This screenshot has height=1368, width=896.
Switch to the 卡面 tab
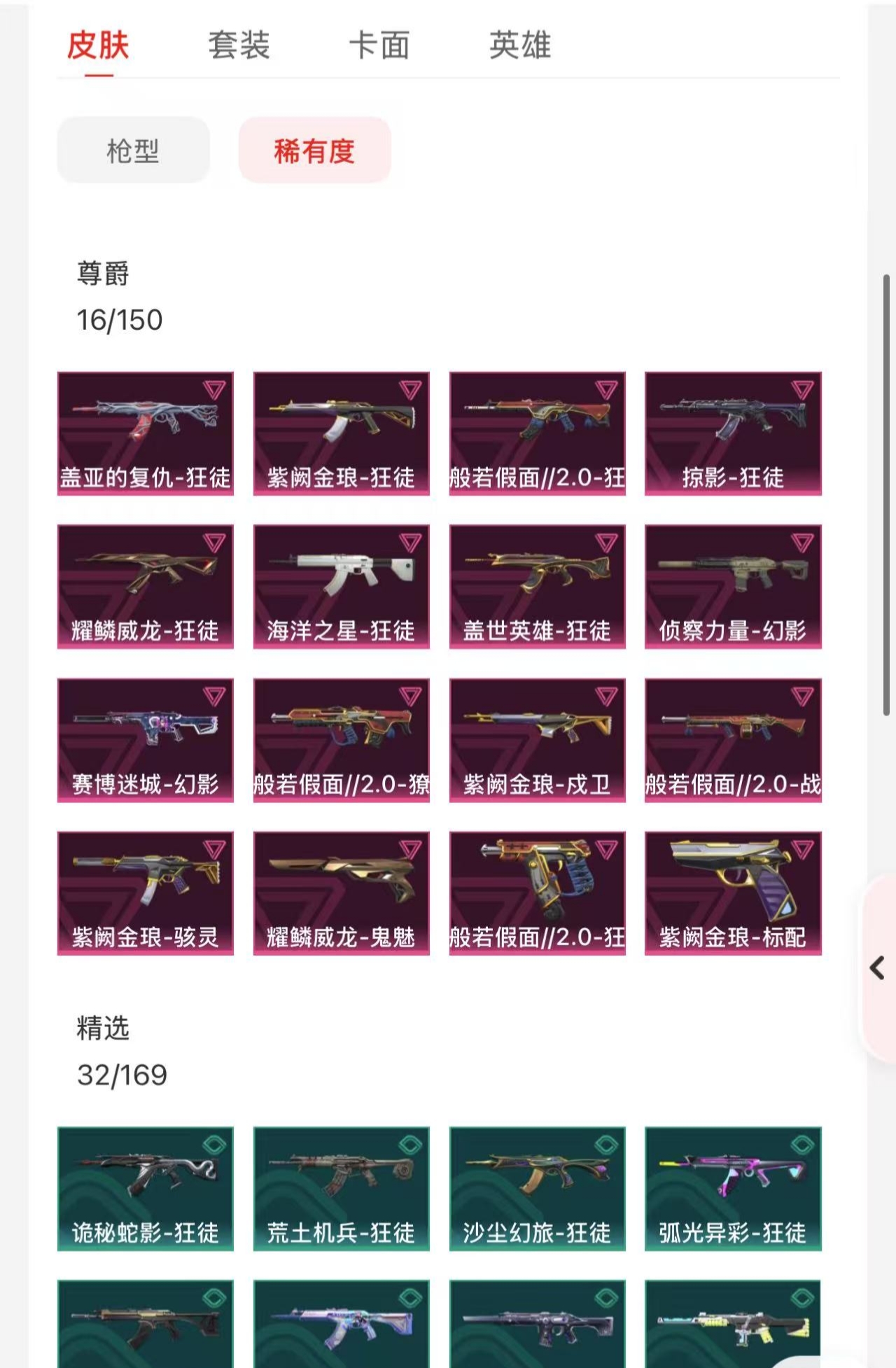tap(379, 46)
